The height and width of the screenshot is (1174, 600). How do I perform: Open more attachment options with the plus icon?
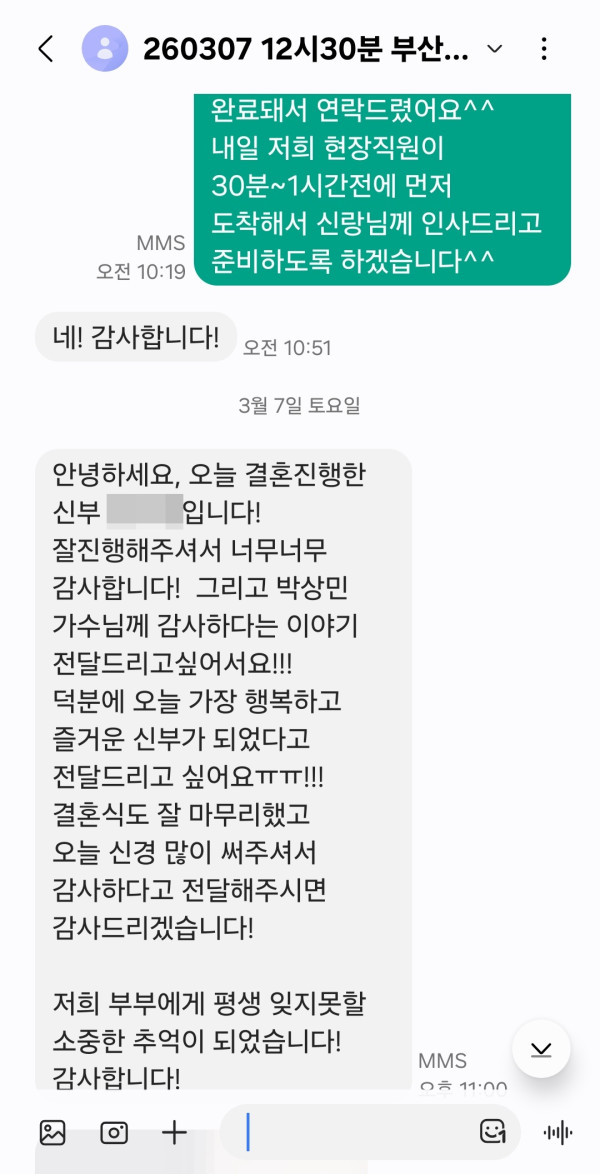(175, 1132)
